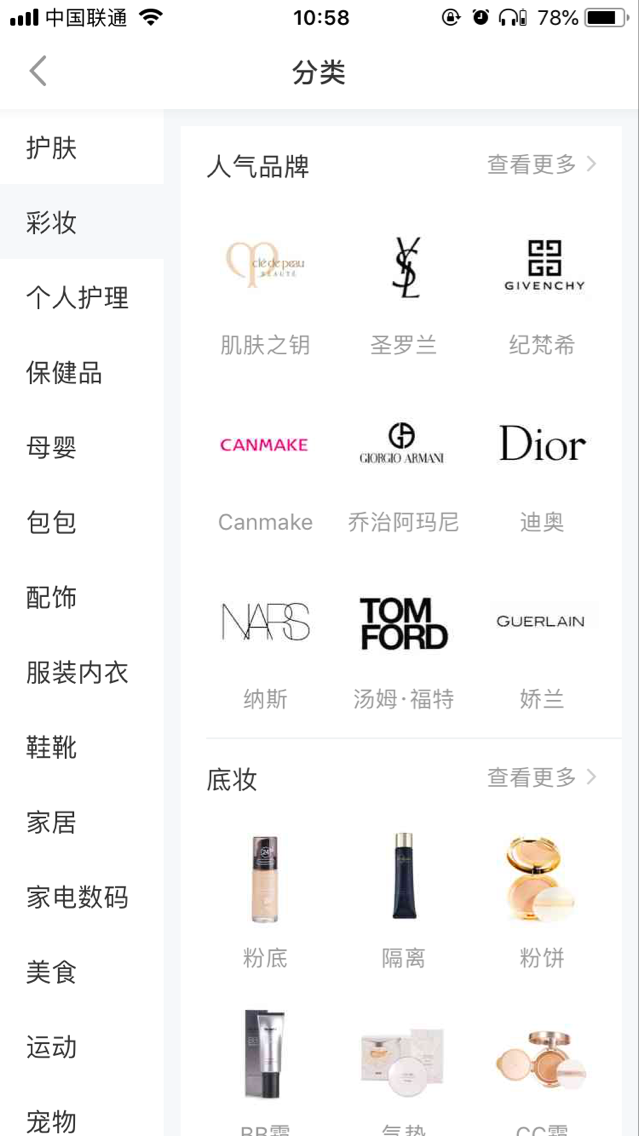This screenshot has width=639, height=1136.
Task: View more under 人气品牌
Action: point(542,164)
